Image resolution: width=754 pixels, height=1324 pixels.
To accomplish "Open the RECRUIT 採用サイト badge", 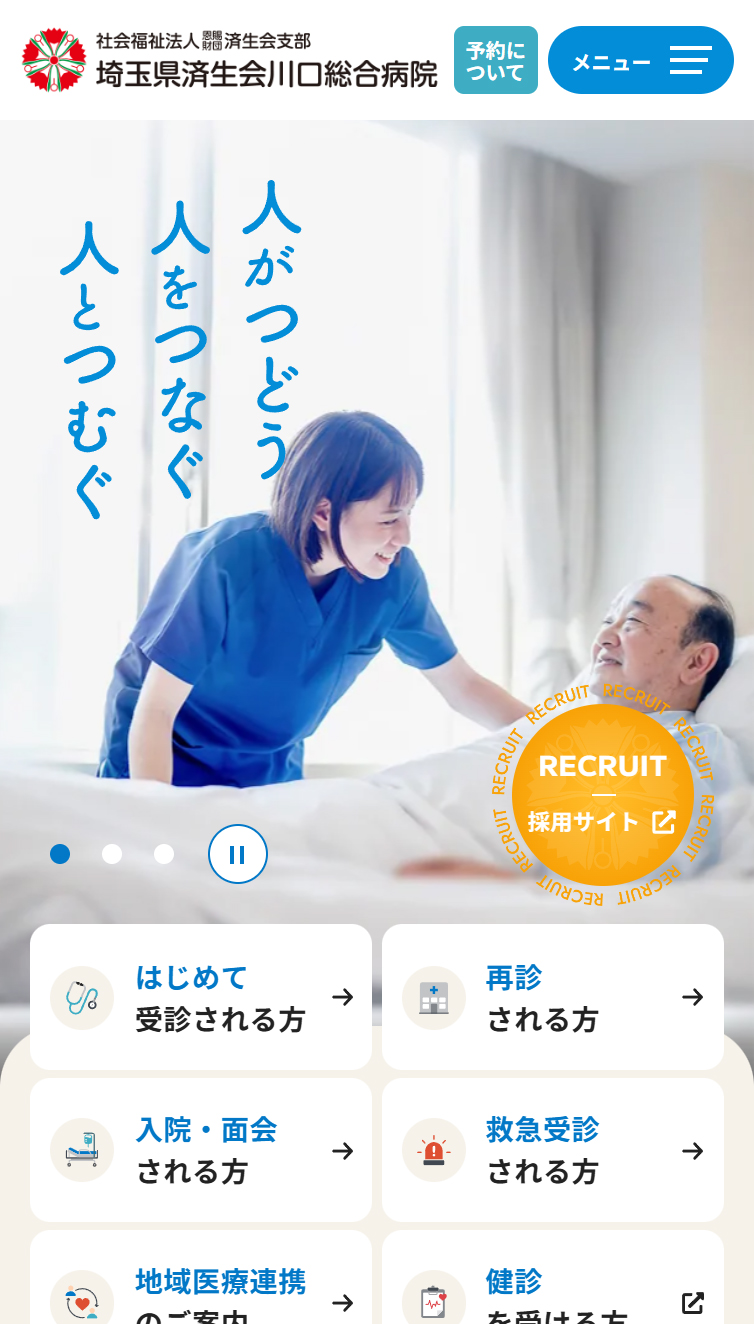I will pos(602,793).
